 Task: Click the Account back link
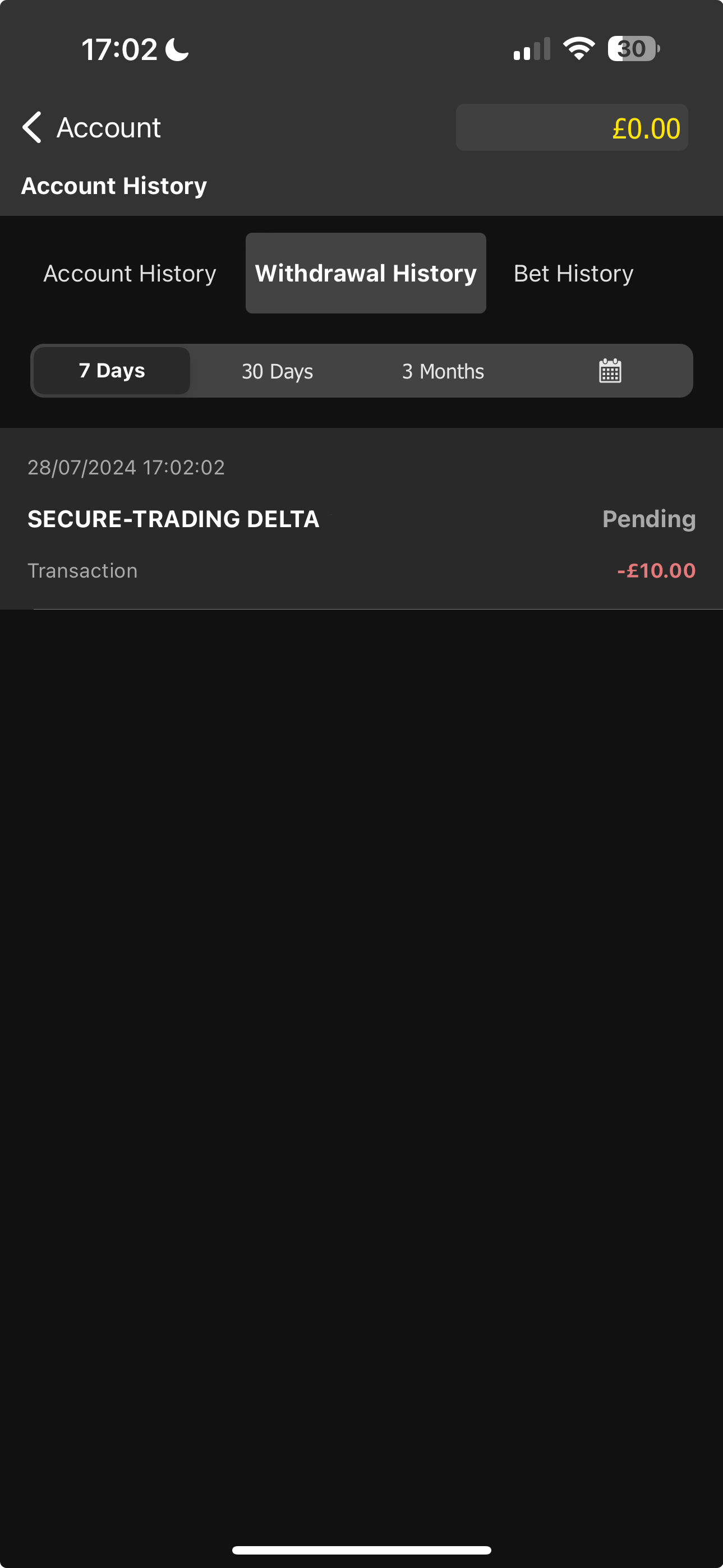107,127
